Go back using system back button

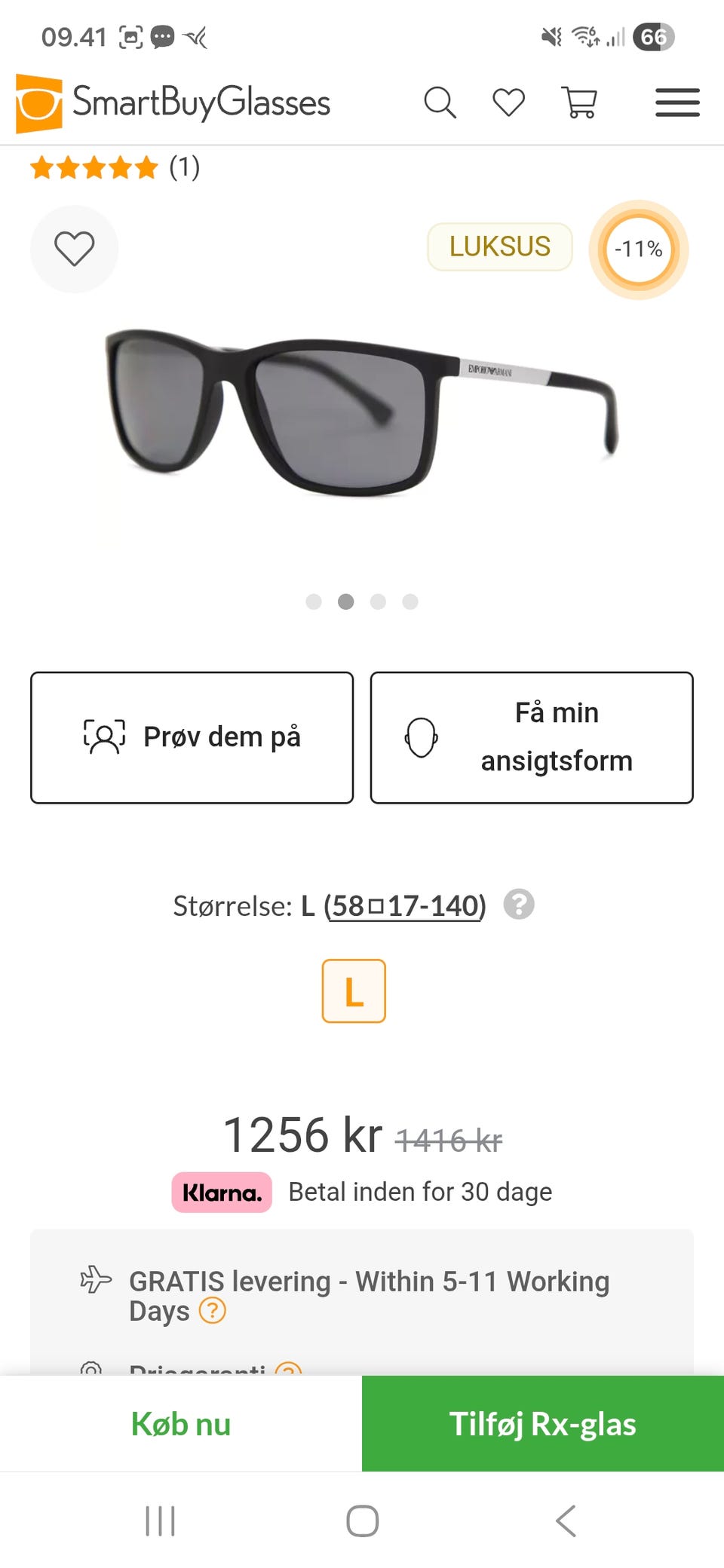coord(566,1521)
